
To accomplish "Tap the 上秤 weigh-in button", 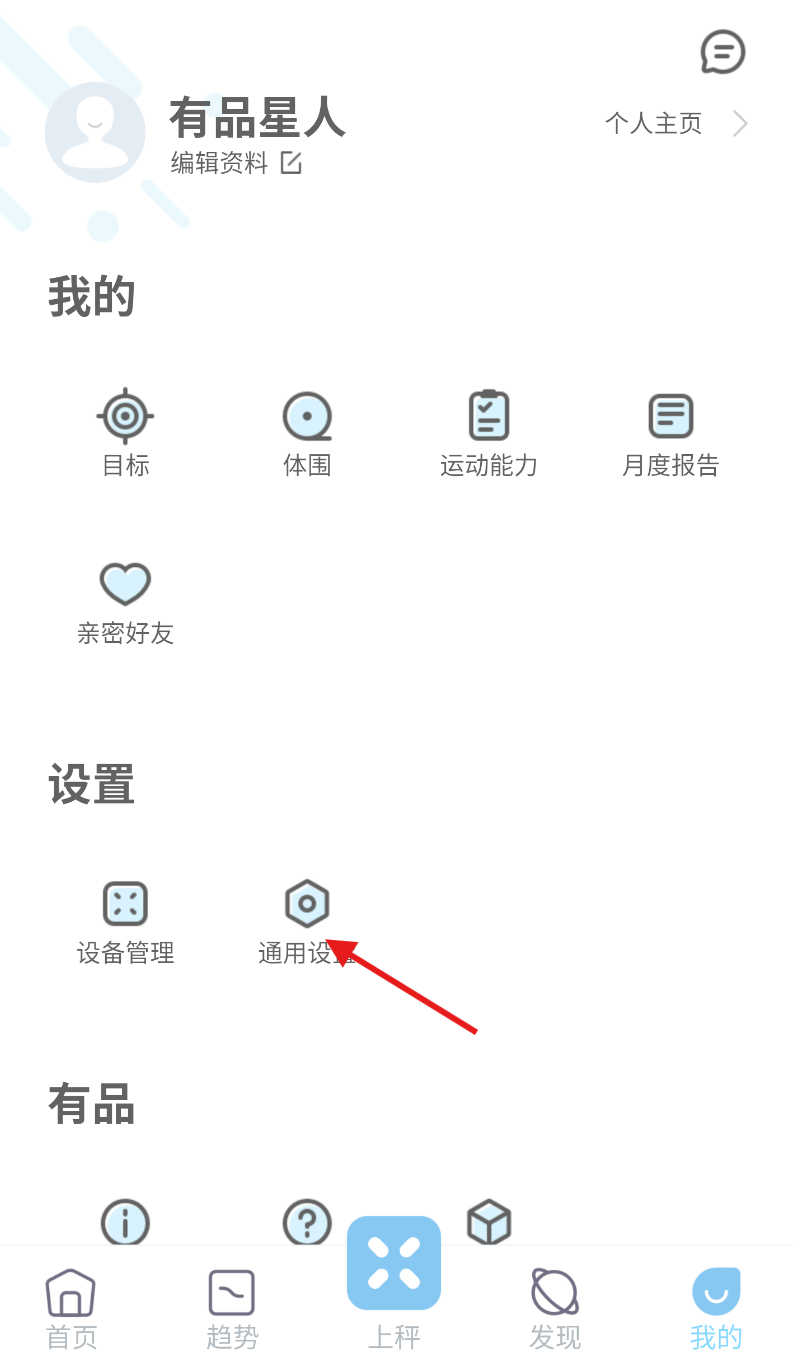I will click(394, 1283).
